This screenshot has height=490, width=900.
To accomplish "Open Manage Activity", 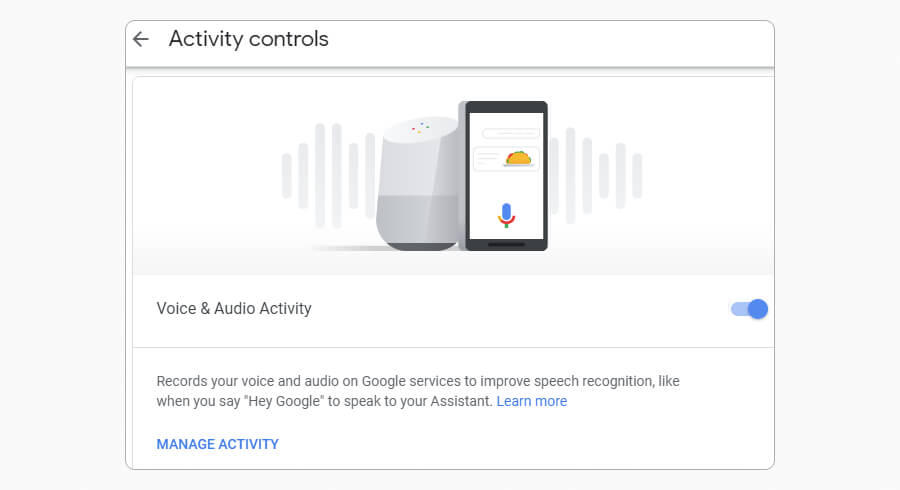I will pyautogui.click(x=217, y=444).
